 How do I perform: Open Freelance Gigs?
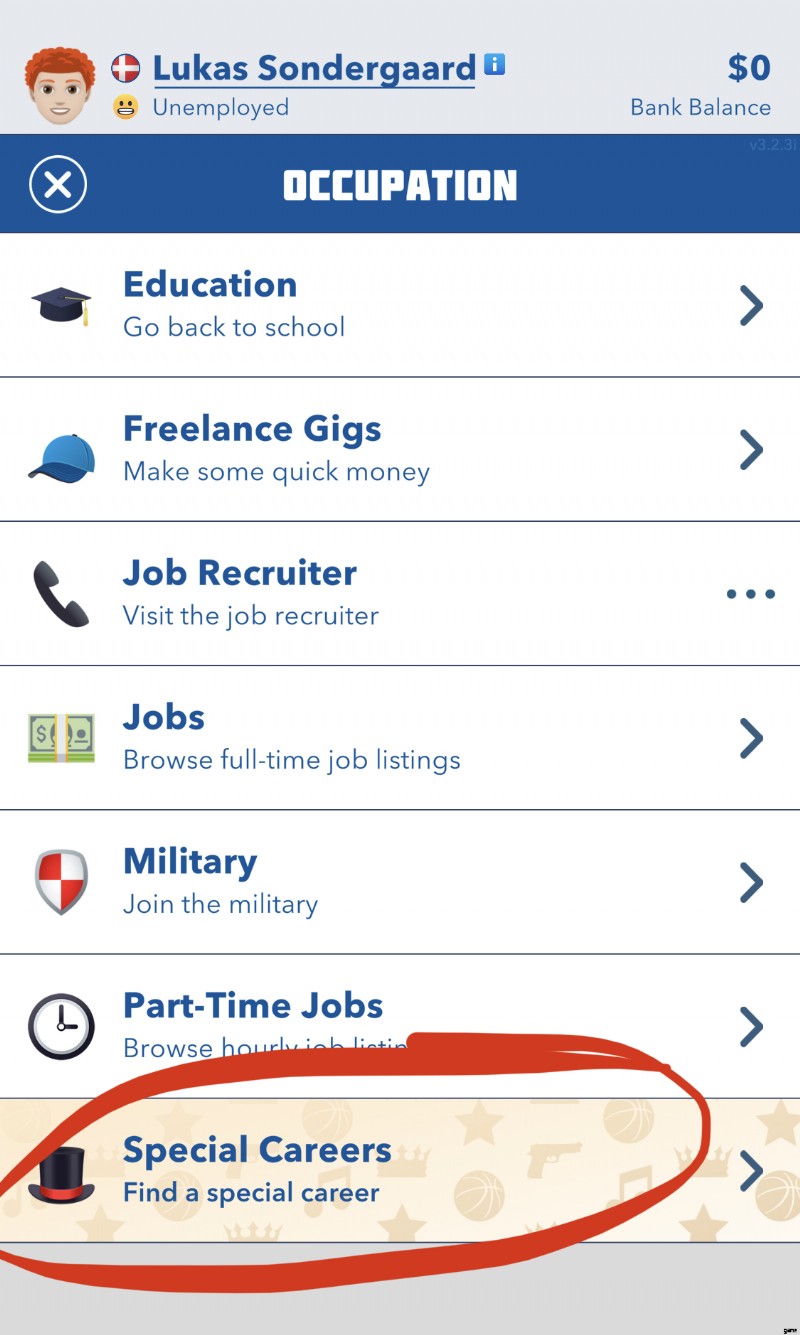[400, 449]
